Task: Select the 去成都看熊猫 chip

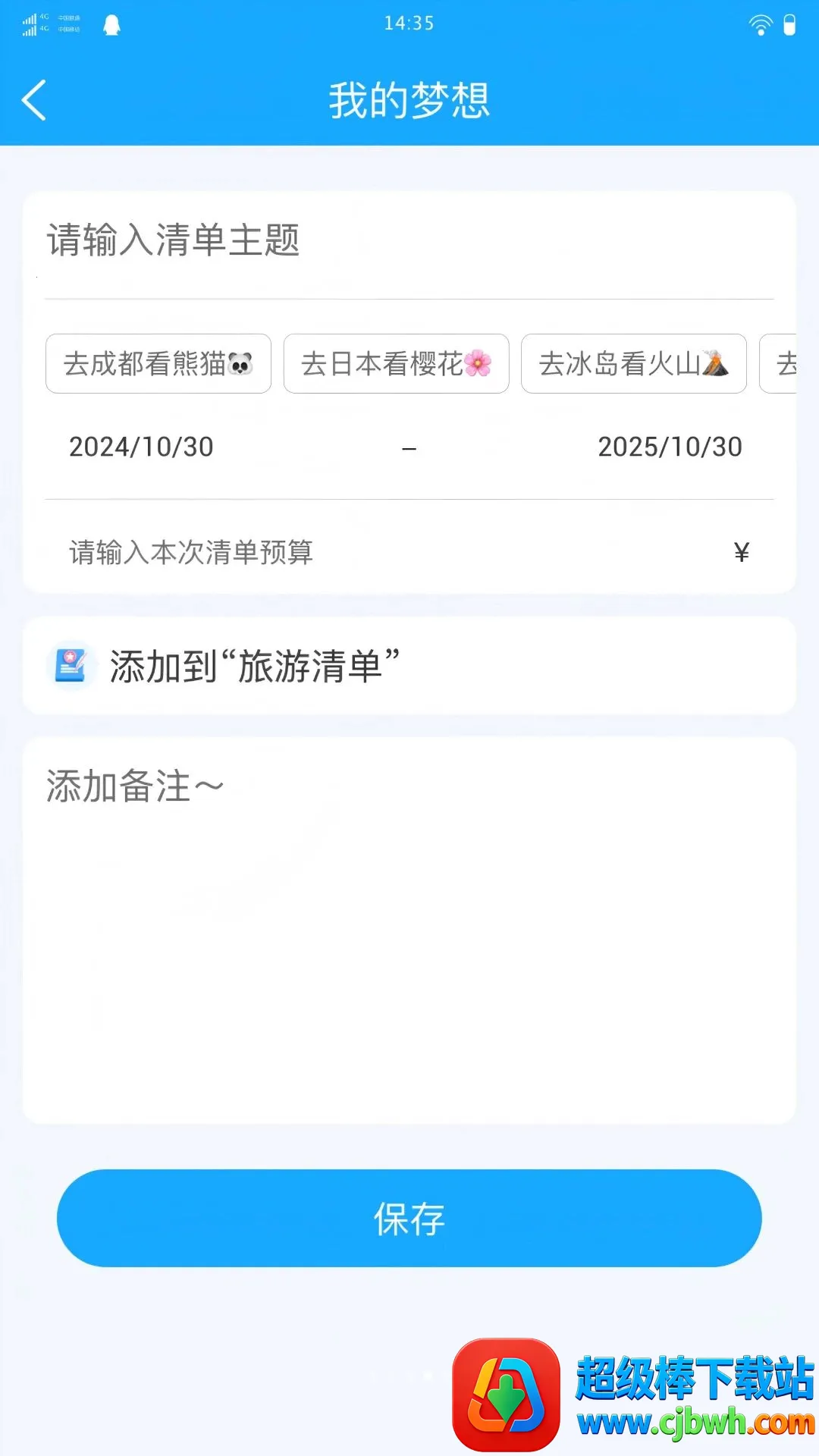Action: [158, 364]
